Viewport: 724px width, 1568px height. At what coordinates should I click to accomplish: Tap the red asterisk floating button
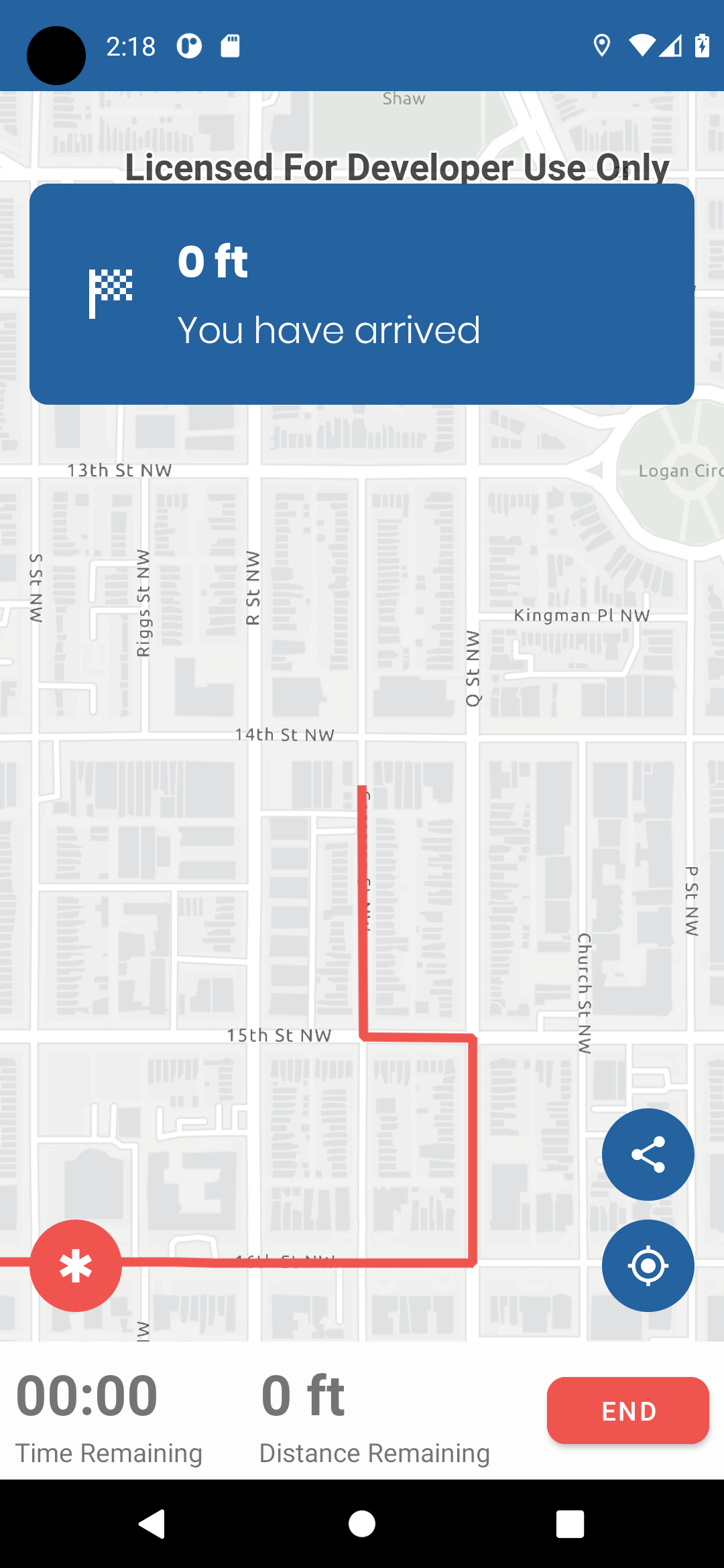[76, 1266]
